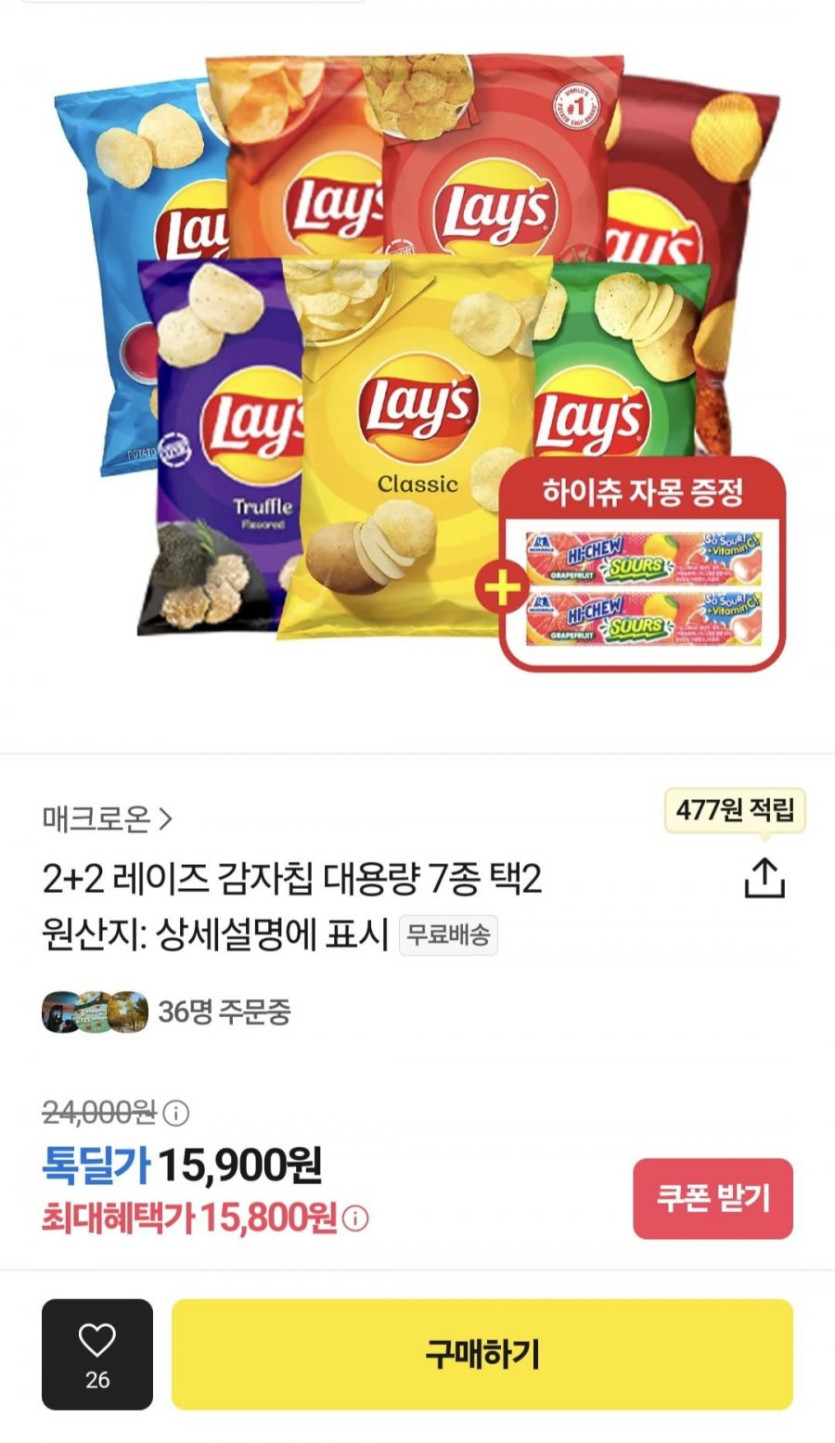Image resolution: width=835 pixels, height=1443 pixels.
Task: Add this product to wishlist with heart
Action: pyautogui.click(x=97, y=1353)
